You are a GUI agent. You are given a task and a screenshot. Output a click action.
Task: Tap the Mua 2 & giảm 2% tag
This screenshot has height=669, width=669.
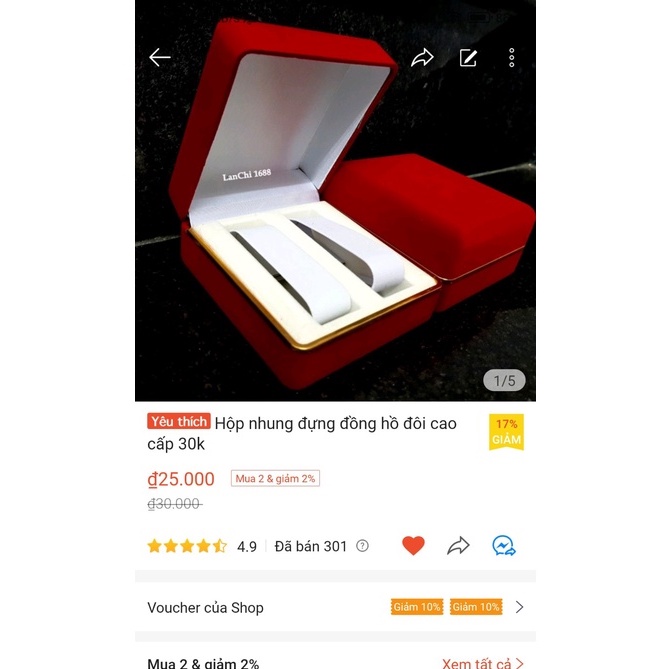click(x=275, y=479)
